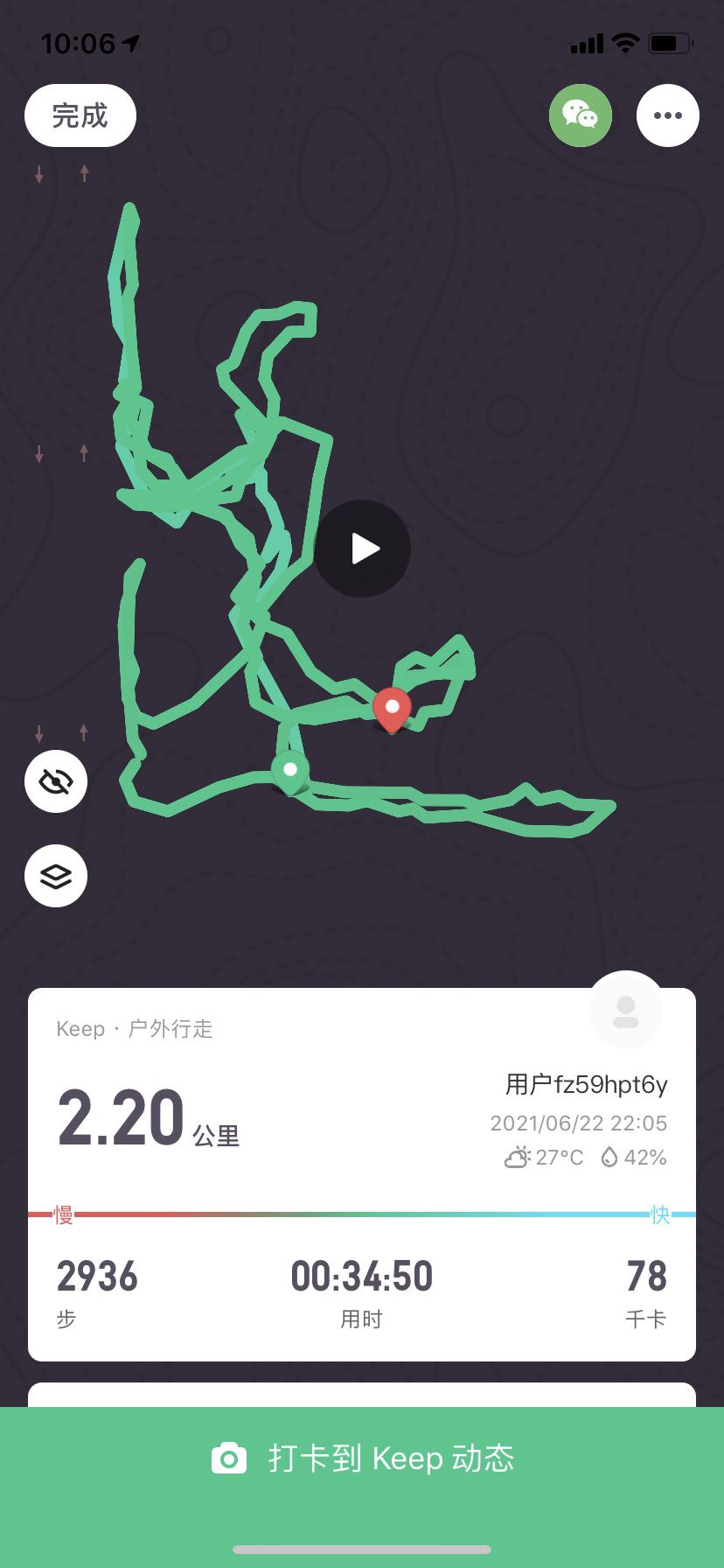Open the user avatar profile

tap(626, 1011)
